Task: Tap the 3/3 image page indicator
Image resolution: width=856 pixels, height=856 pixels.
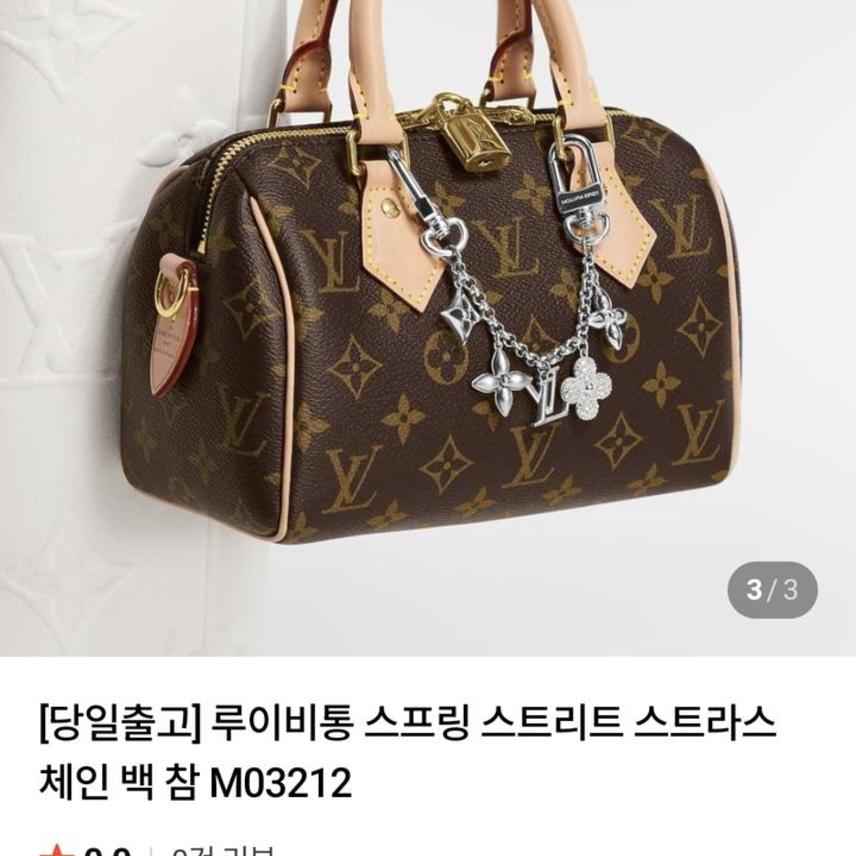Action: (772, 590)
